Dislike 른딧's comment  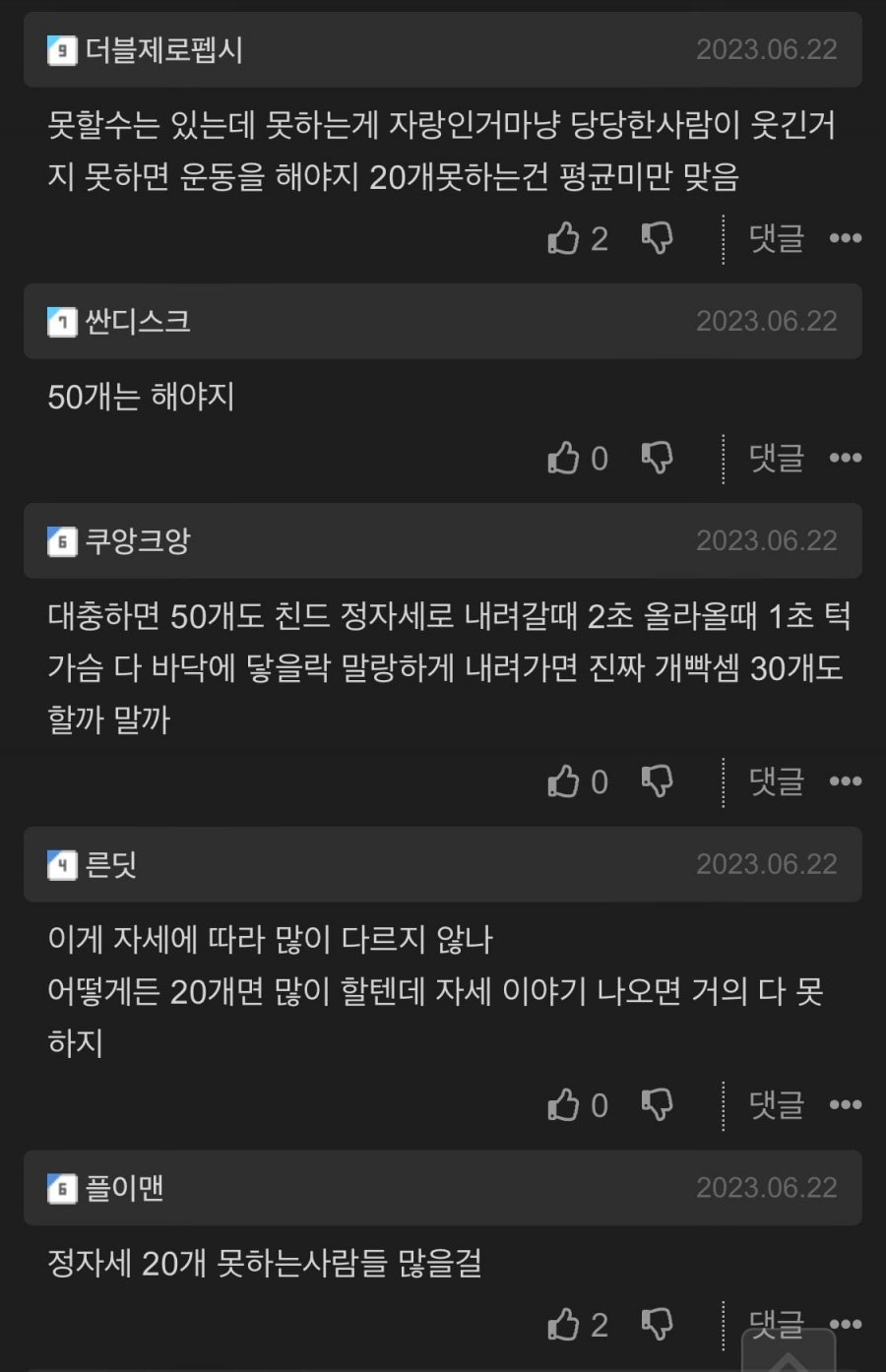click(x=657, y=1105)
